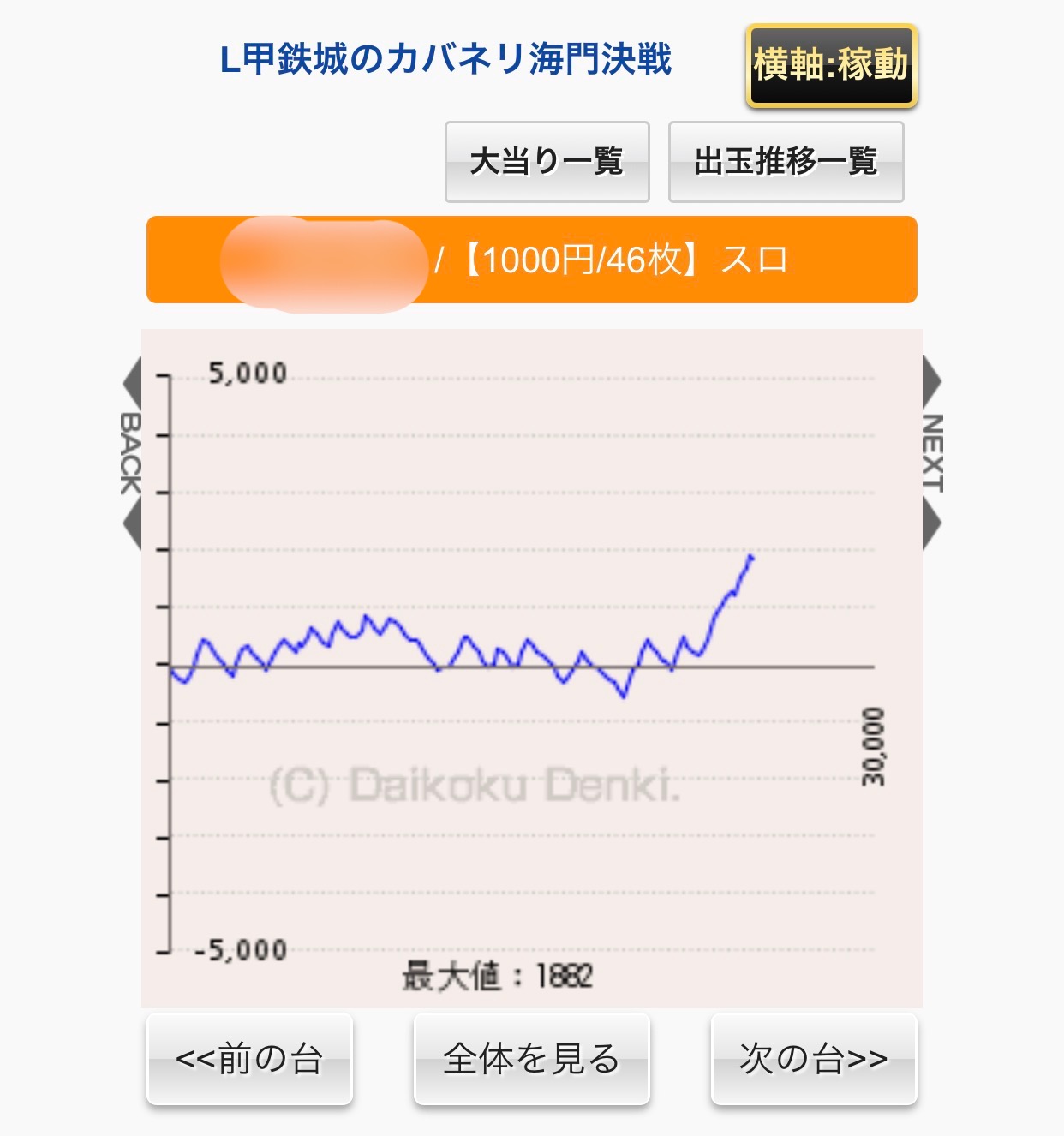The height and width of the screenshot is (1136, 1064).
Task: Toggle the 横軸:稼動 axis button
Action: 831,66
